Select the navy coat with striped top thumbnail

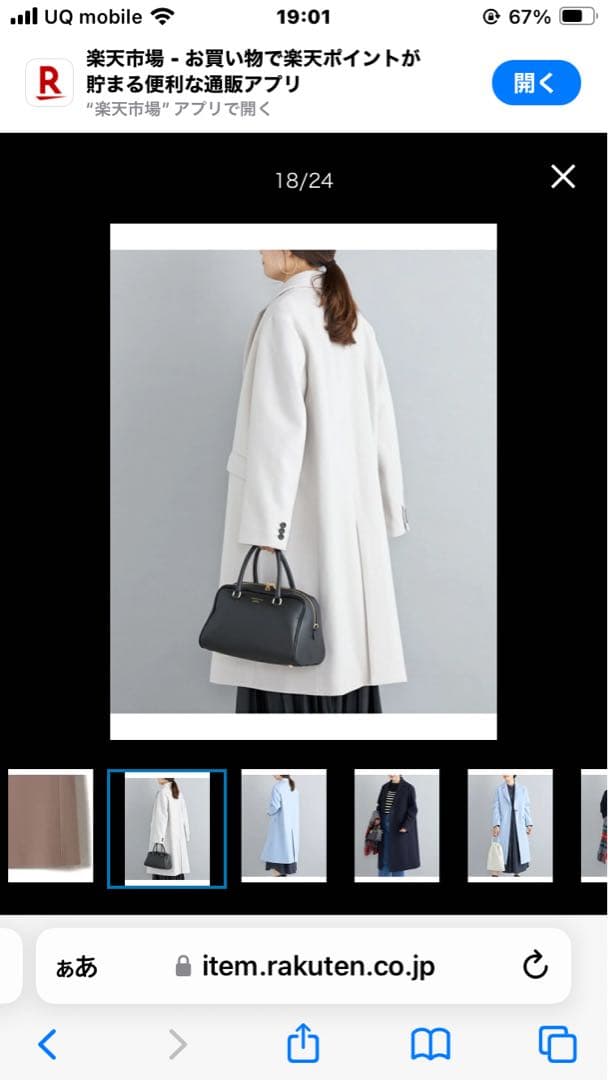click(396, 826)
